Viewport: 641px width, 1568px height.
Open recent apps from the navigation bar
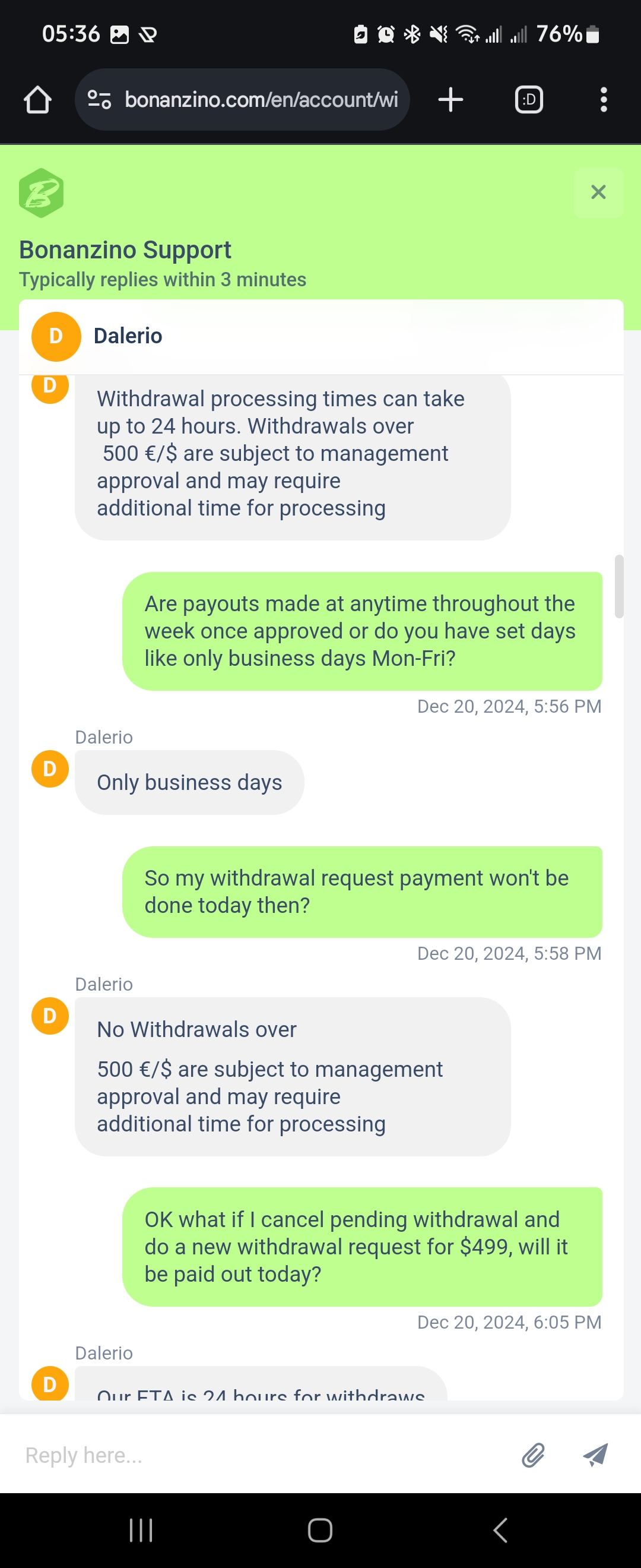coord(141,1529)
